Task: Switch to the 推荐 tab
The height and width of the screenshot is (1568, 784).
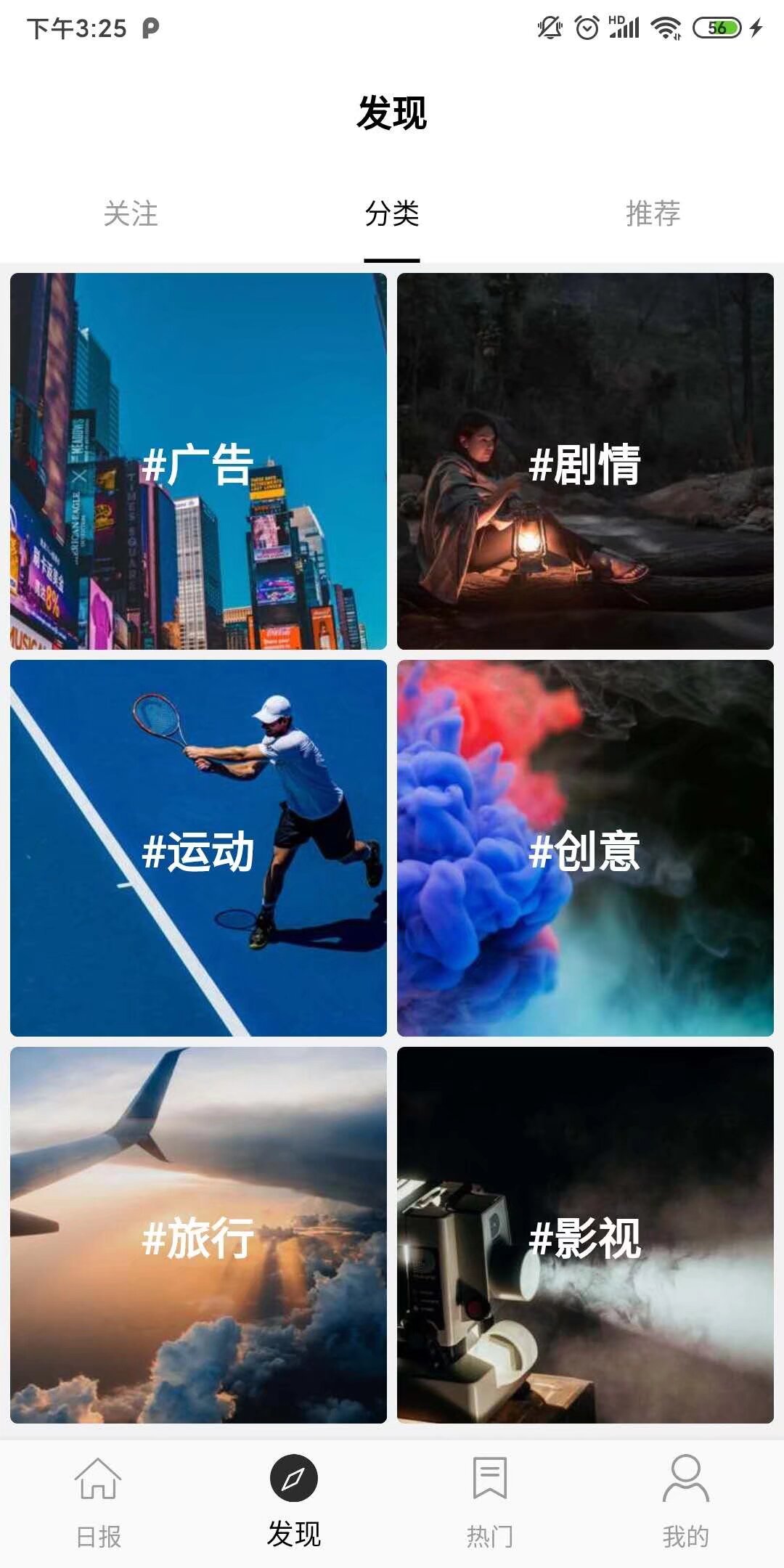Action: pyautogui.click(x=653, y=214)
